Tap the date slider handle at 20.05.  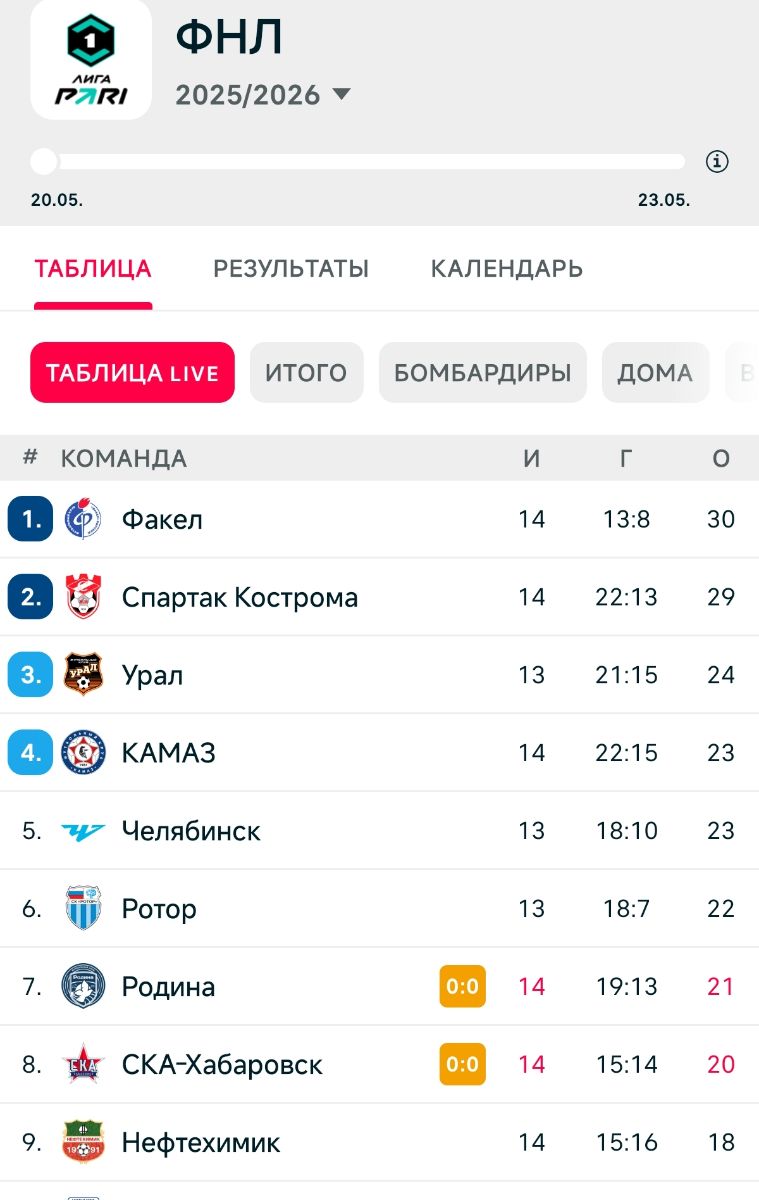[x=44, y=162]
